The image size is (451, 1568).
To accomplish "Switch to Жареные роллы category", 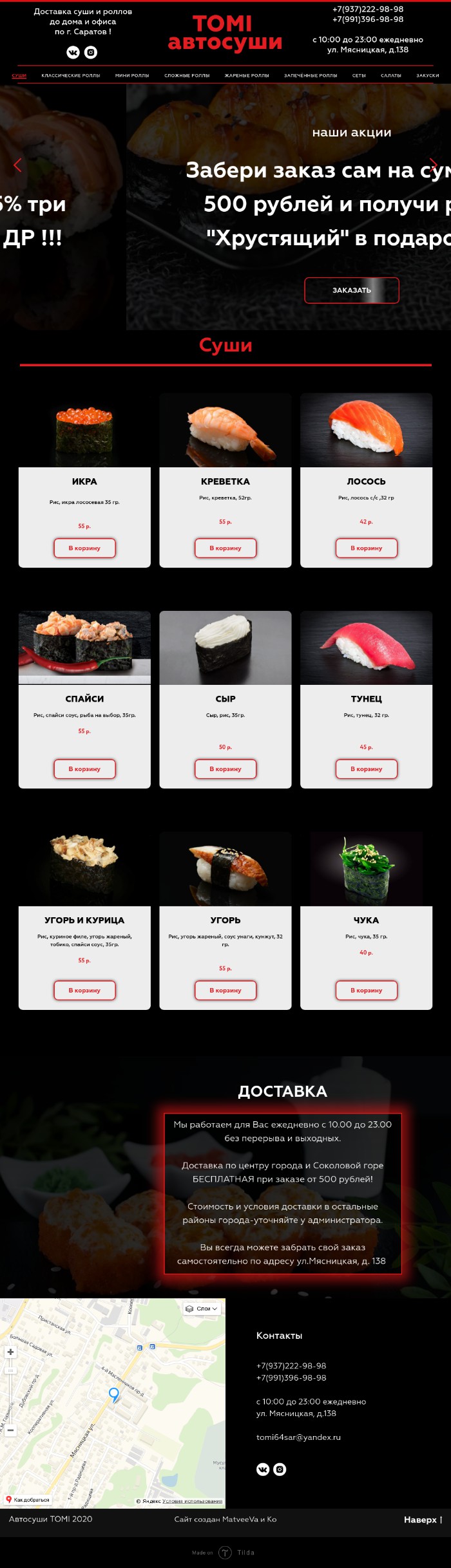I will (247, 75).
